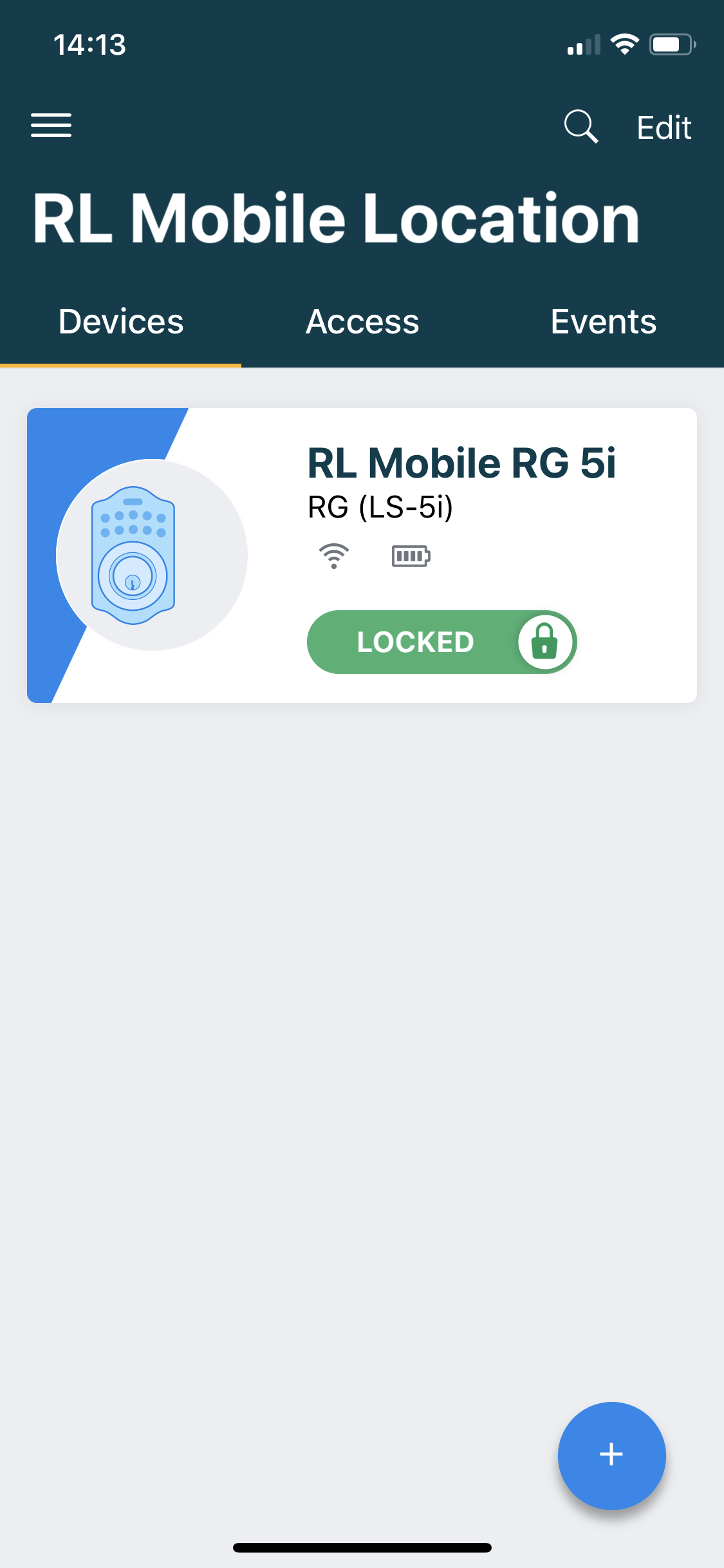Screen dimensions: 724x1568
Task: Check WiFi signal icon on the lock card
Action: [334, 556]
